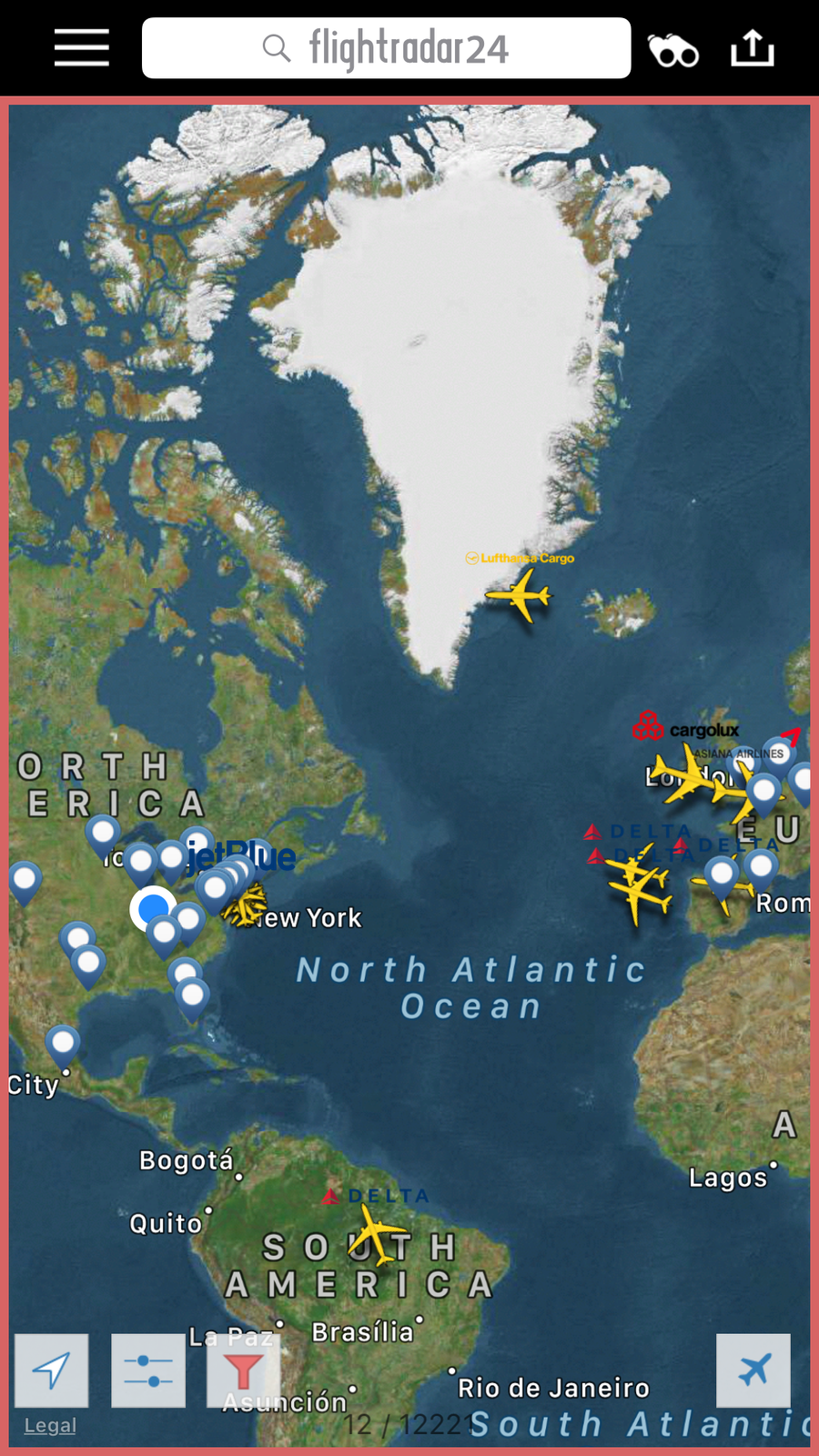Open the binoculars AR view
The image size is (819, 1456).
(x=672, y=50)
